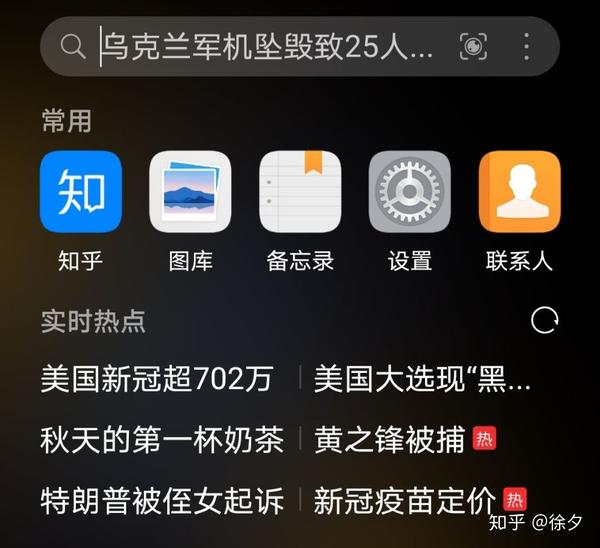
Task: Open the three-dot overflow menu
Action: 526,46
